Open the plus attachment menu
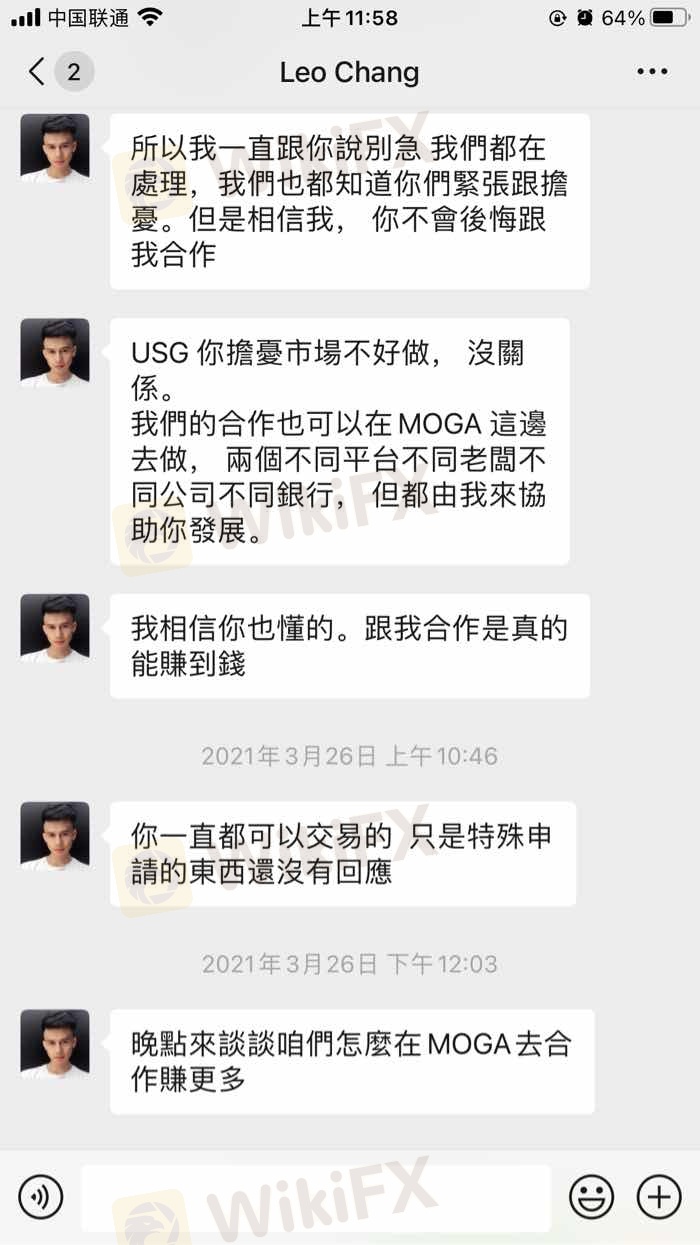 (659, 1197)
